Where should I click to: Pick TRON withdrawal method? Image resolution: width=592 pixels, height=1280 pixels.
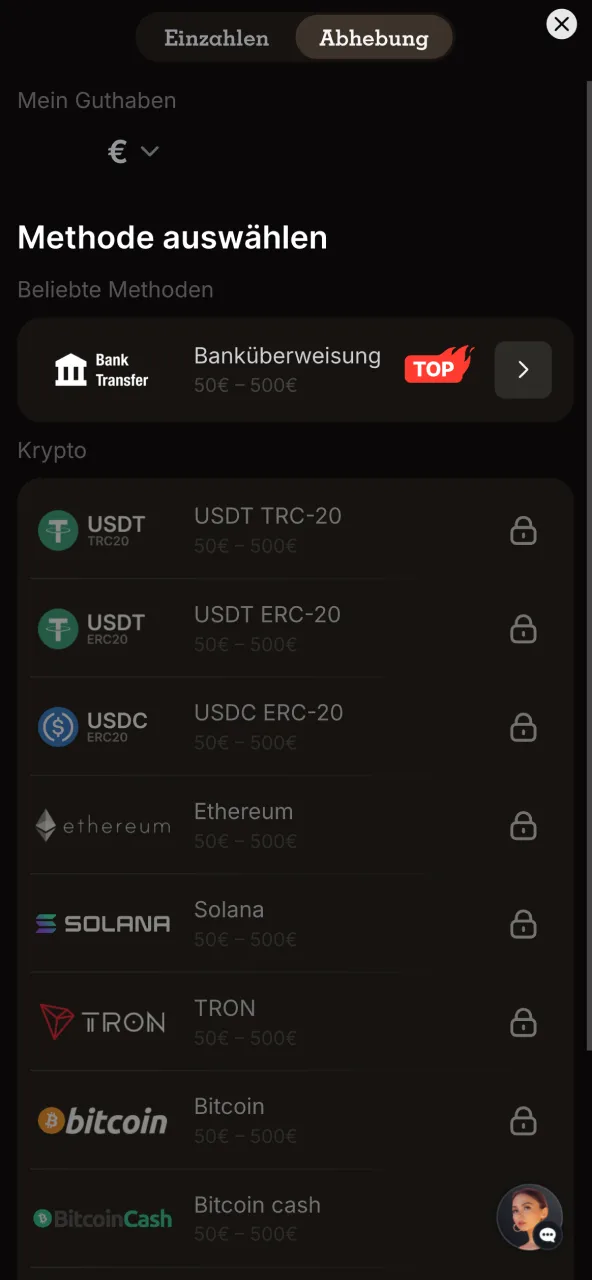tap(296, 1022)
